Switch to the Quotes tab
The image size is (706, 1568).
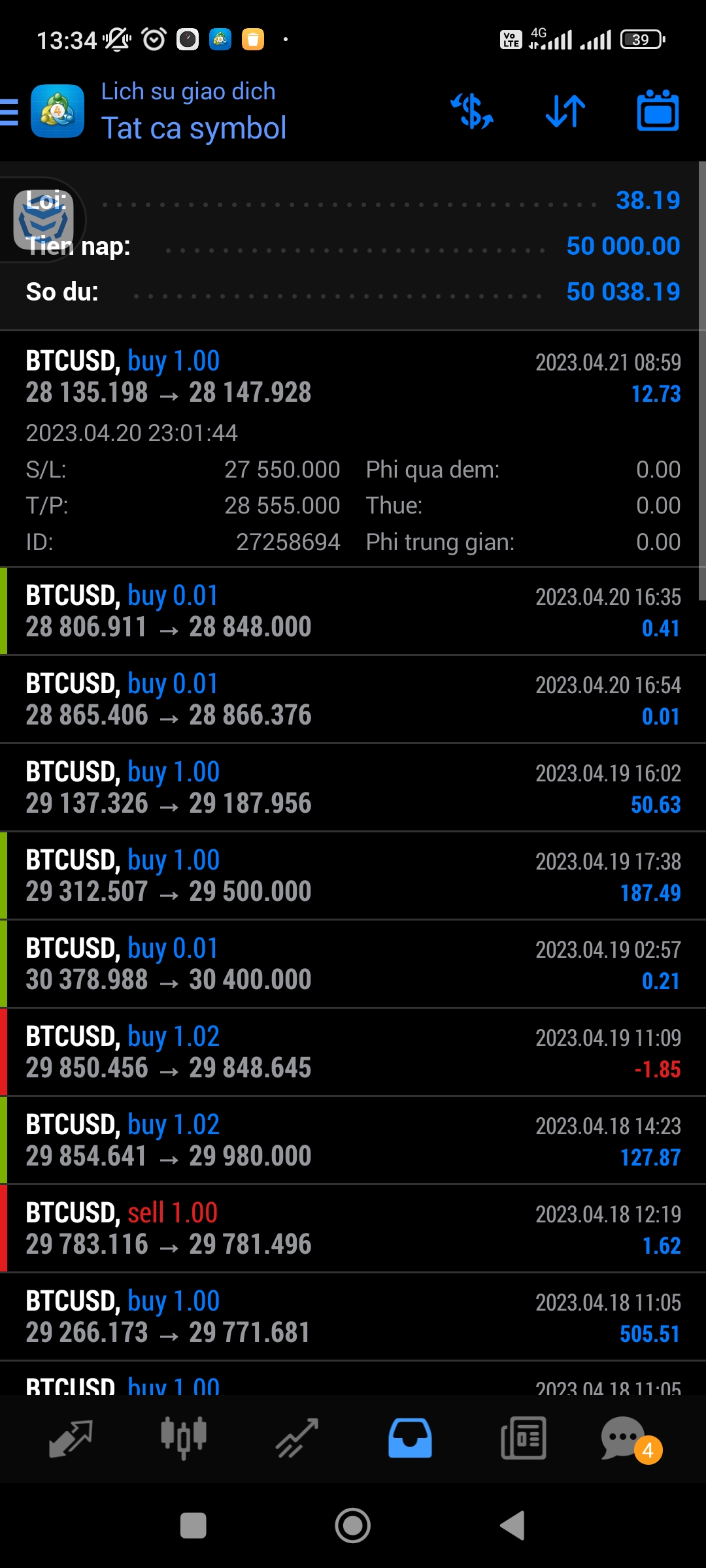71,1439
